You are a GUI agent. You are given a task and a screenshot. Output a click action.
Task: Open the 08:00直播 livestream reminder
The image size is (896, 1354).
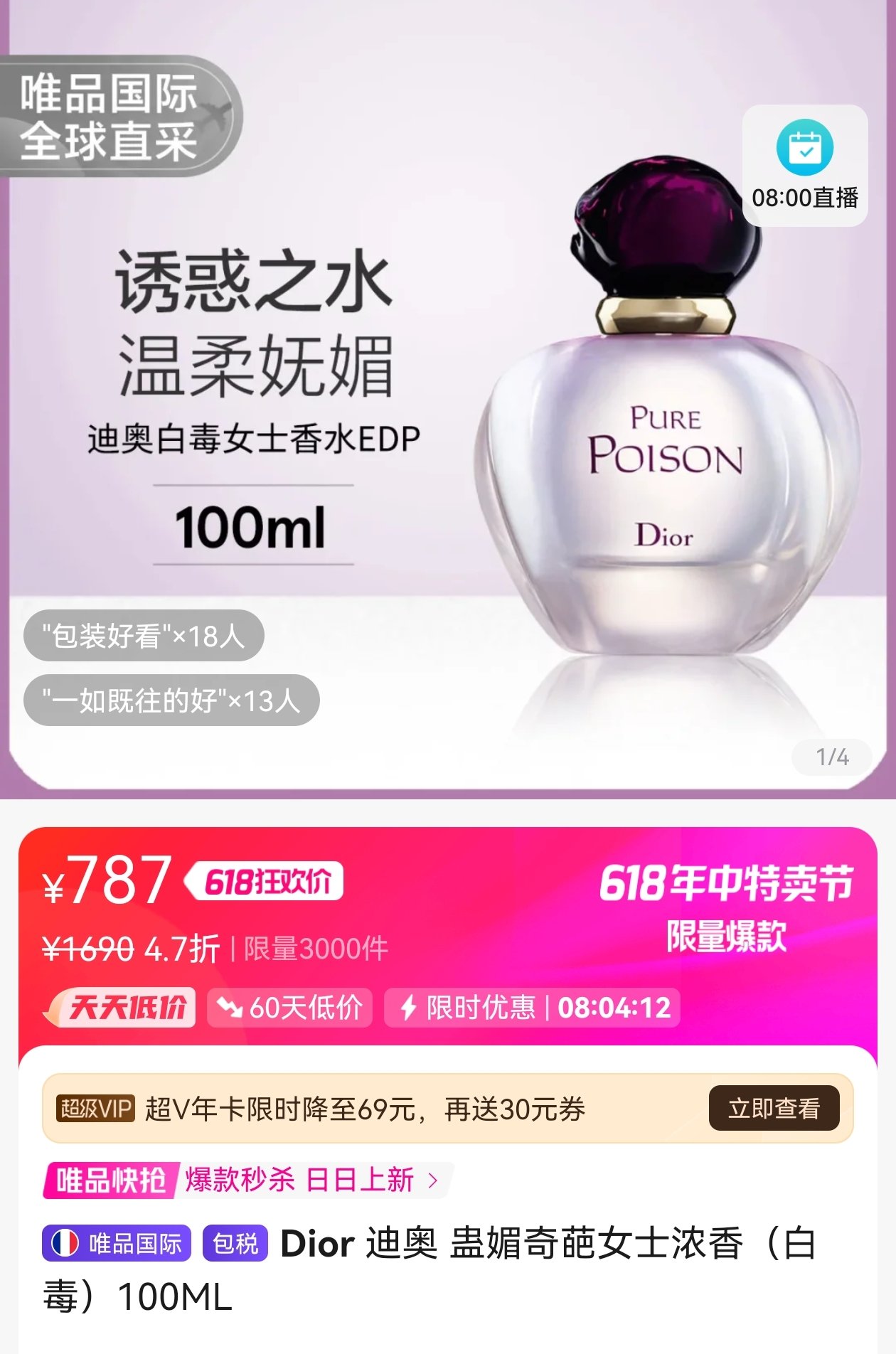[804, 166]
